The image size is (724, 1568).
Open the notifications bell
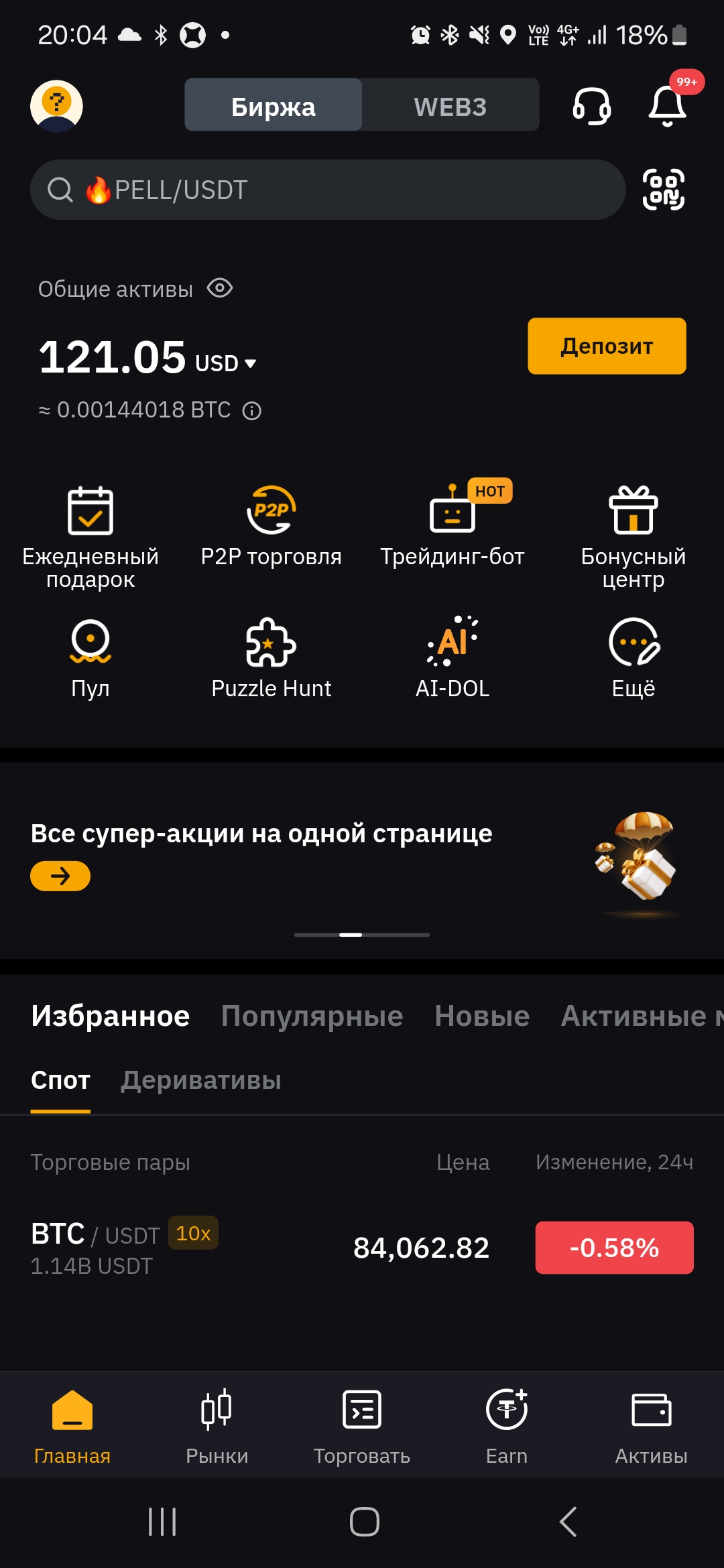[x=668, y=106]
